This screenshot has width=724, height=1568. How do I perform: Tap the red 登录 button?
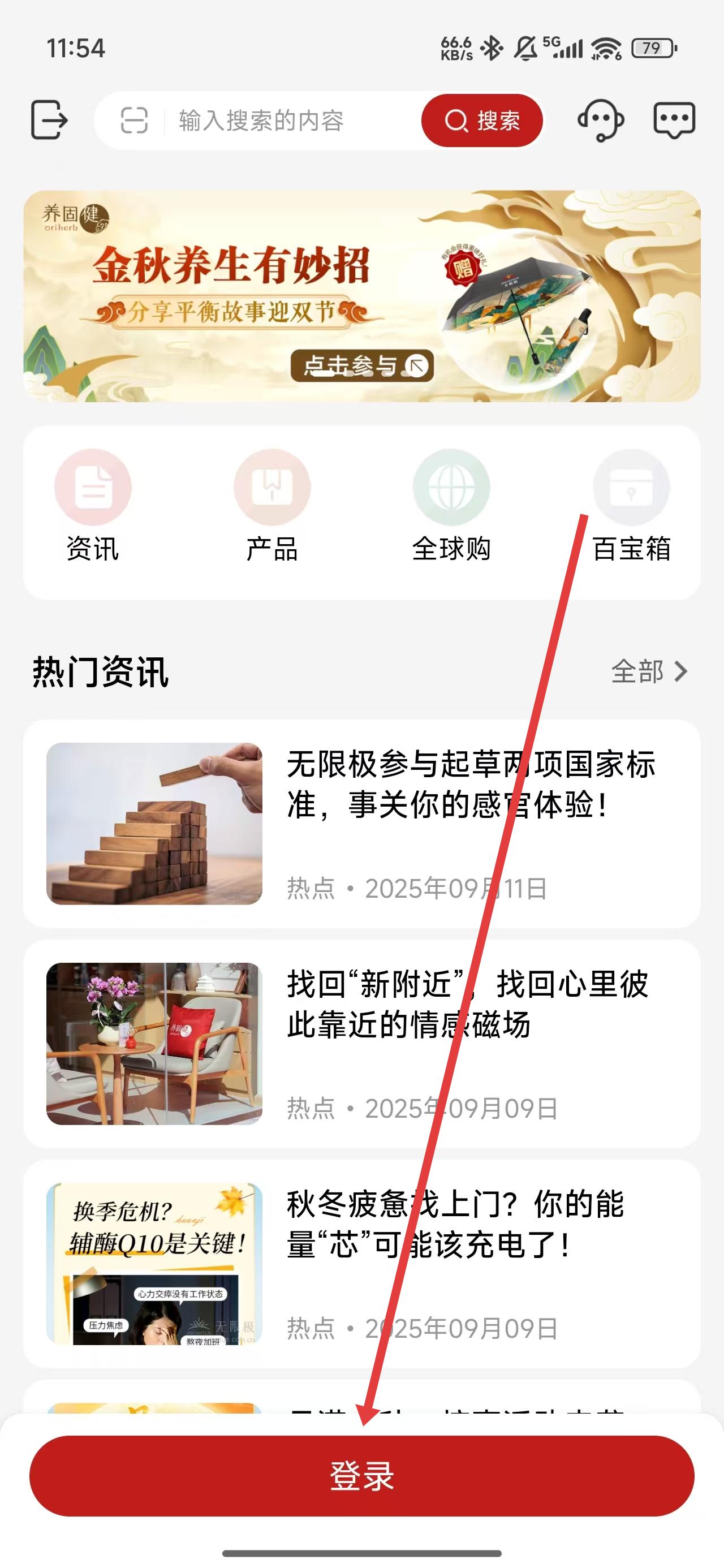tap(361, 1475)
